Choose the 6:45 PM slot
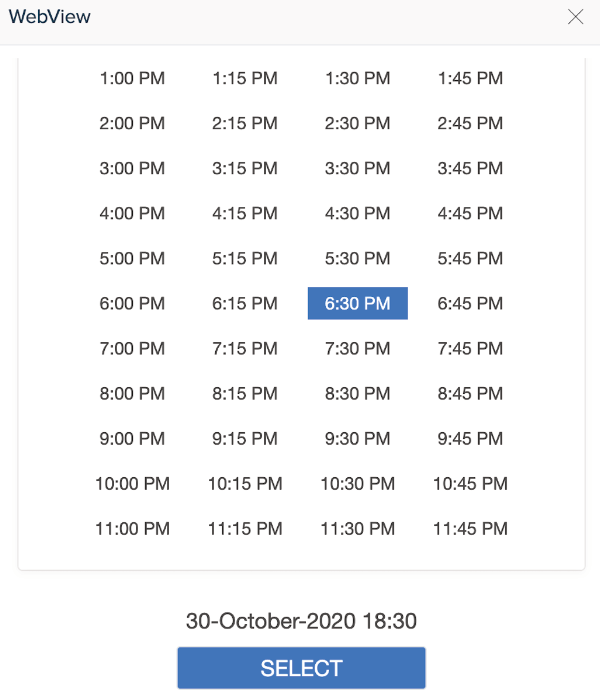The height and width of the screenshot is (699, 600). 470,304
